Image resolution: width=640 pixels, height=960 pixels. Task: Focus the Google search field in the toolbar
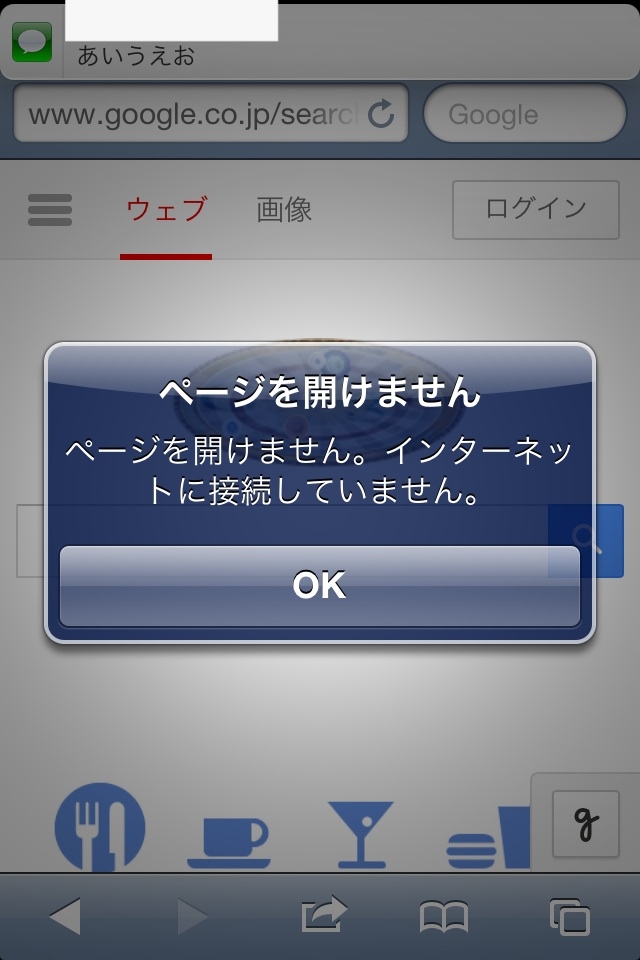click(x=523, y=114)
